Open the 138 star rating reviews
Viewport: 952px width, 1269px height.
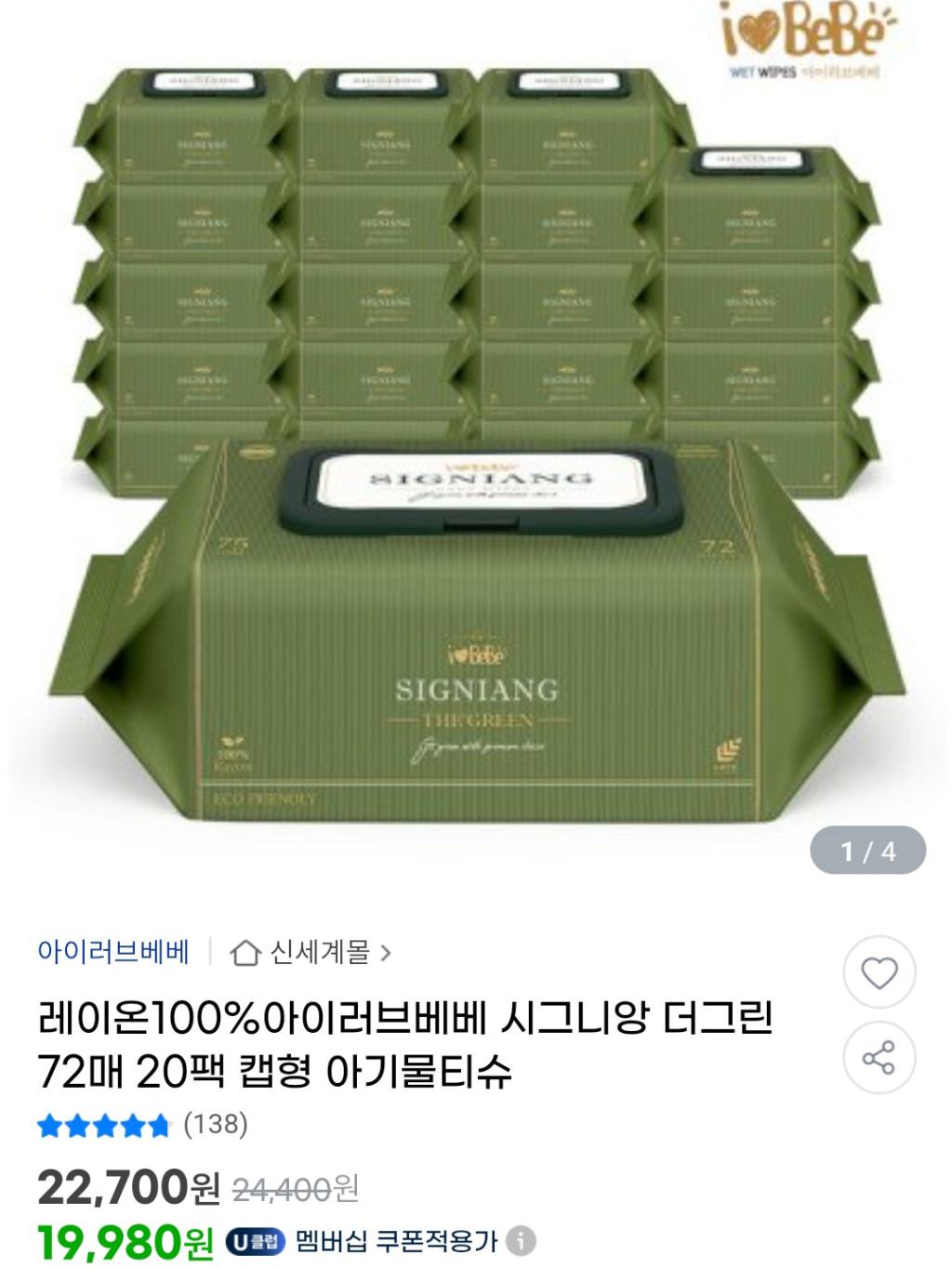tap(142, 1125)
